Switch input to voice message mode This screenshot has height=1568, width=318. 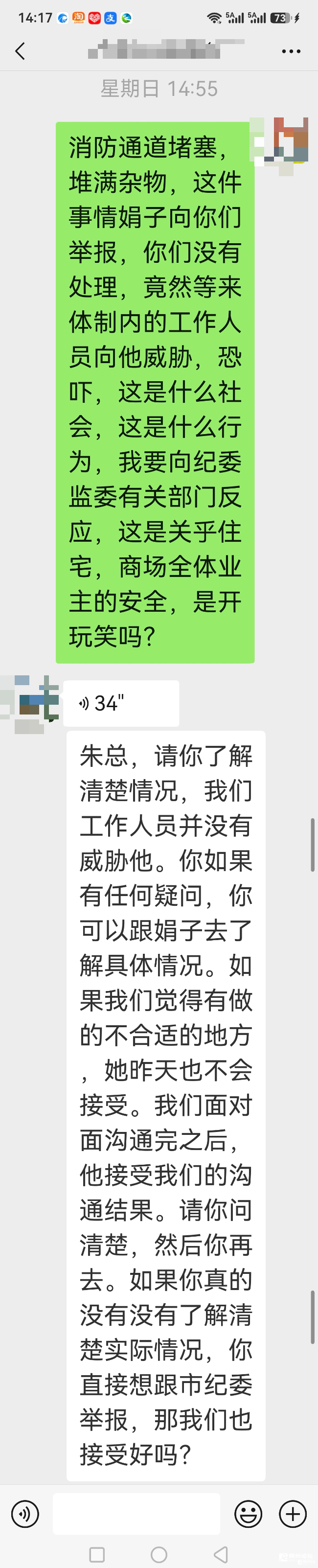25,1513
